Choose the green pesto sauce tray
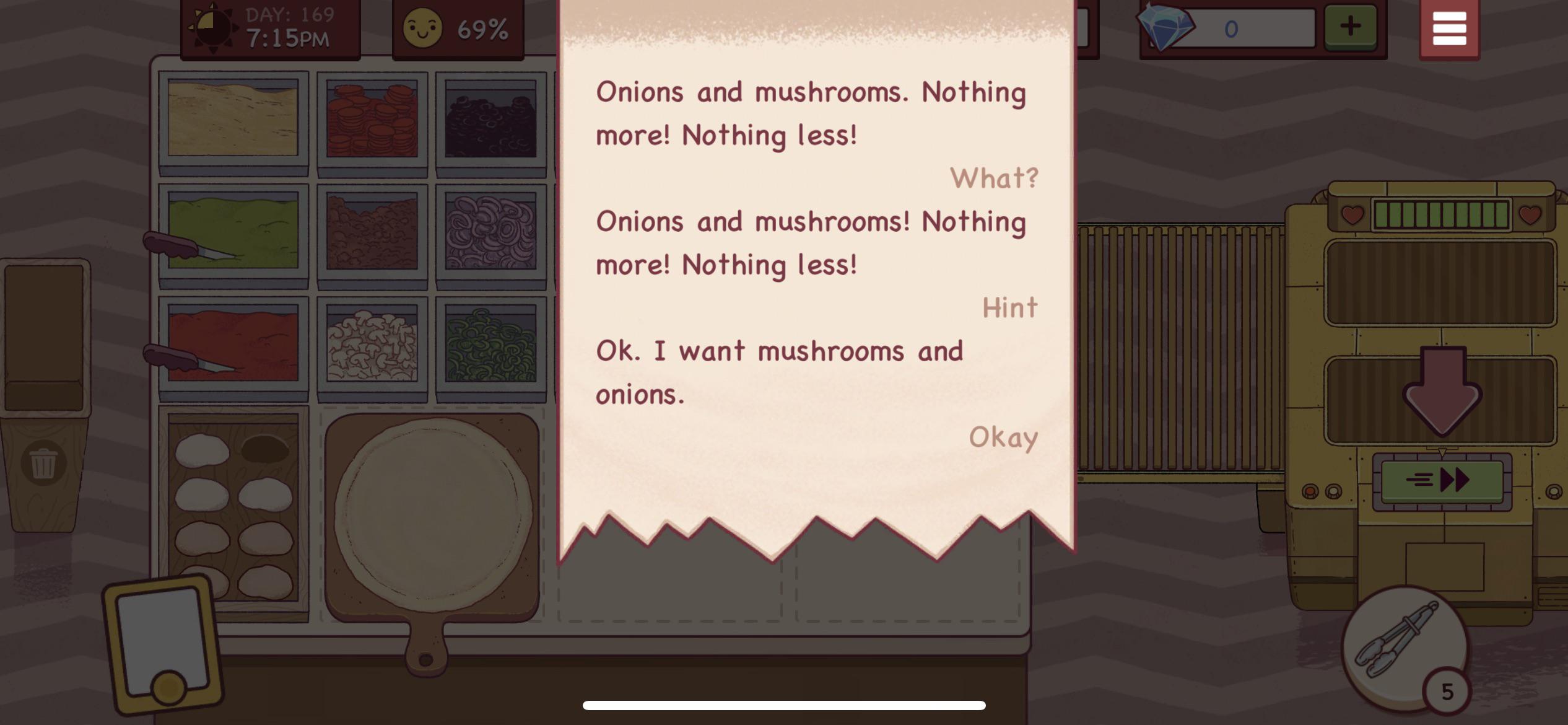Screen dimensions: 1568x725 [233, 232]
